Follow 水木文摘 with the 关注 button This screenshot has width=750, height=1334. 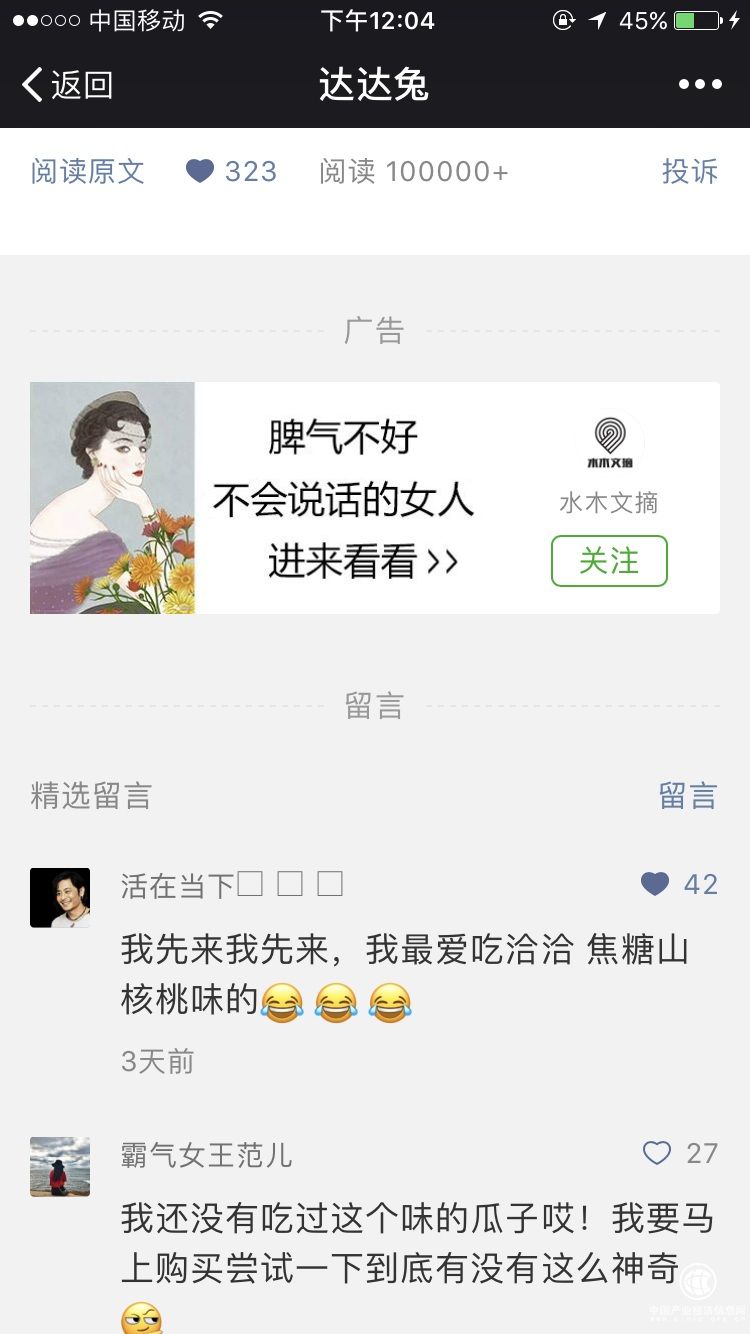(x=608, y=561)
